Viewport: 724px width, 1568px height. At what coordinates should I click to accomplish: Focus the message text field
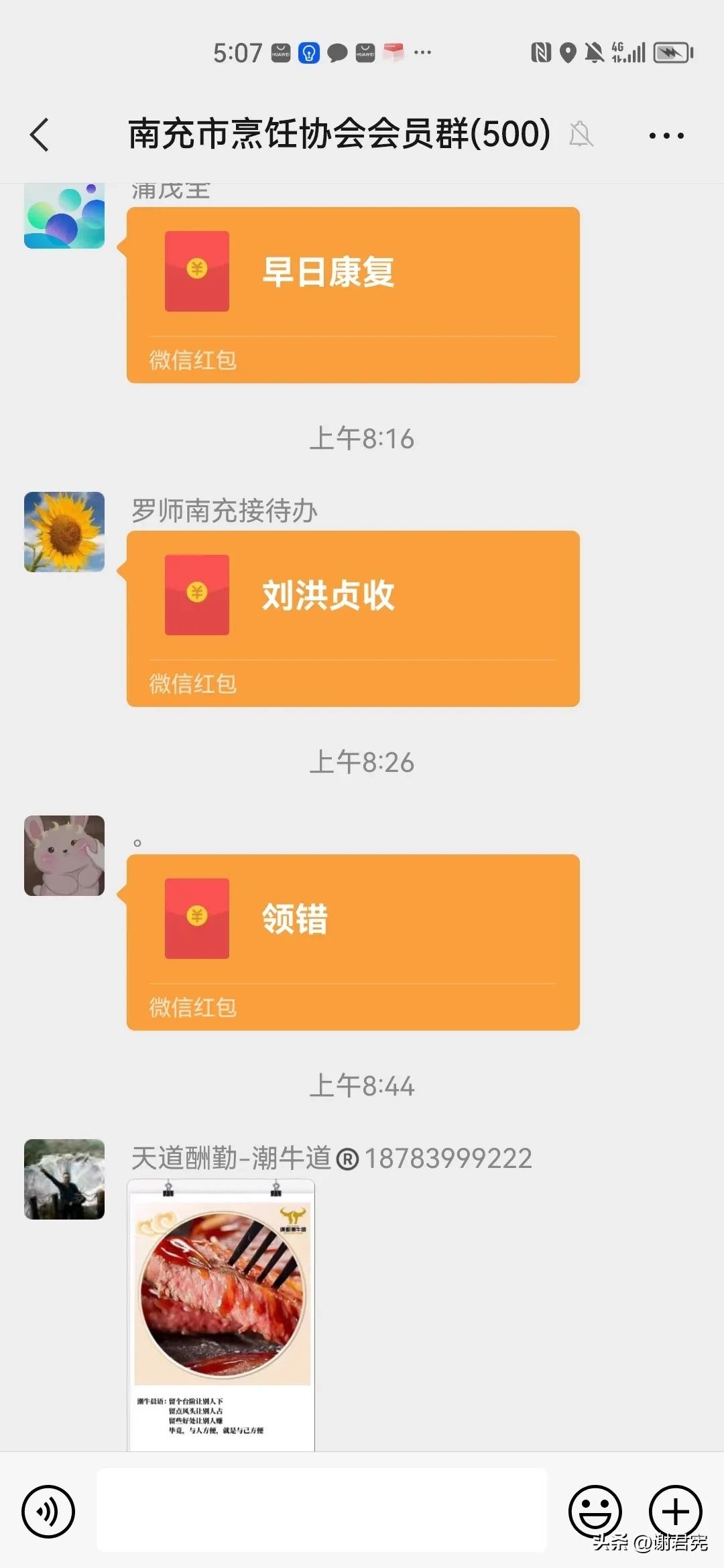322,1510
